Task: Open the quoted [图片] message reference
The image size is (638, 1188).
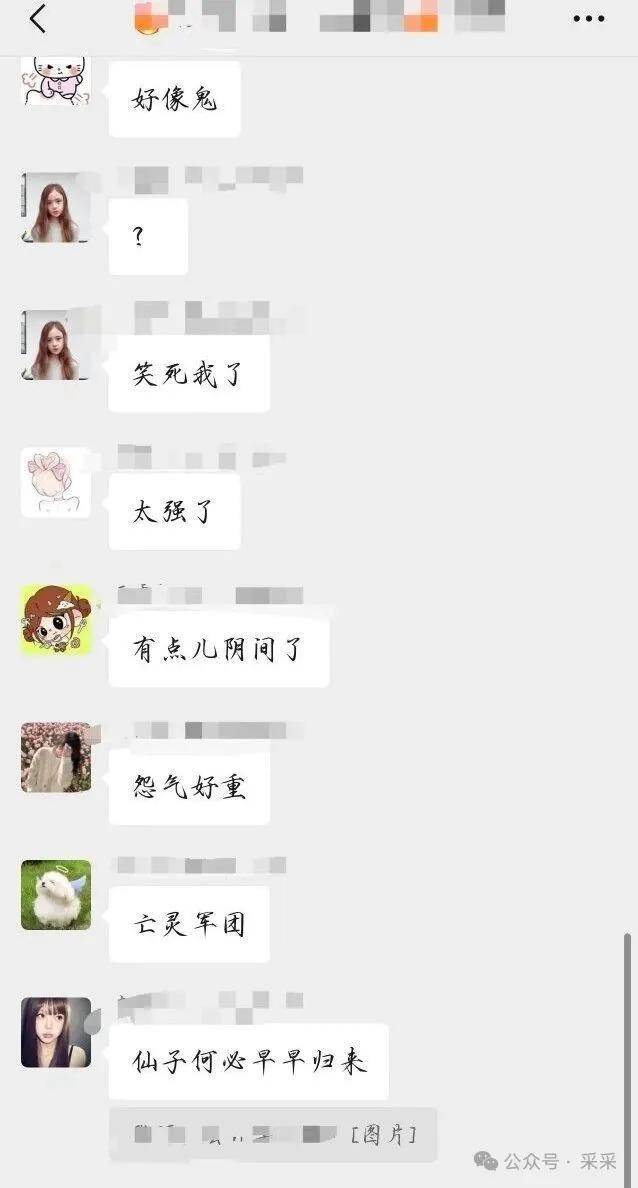Action: tap(273, 1134)
